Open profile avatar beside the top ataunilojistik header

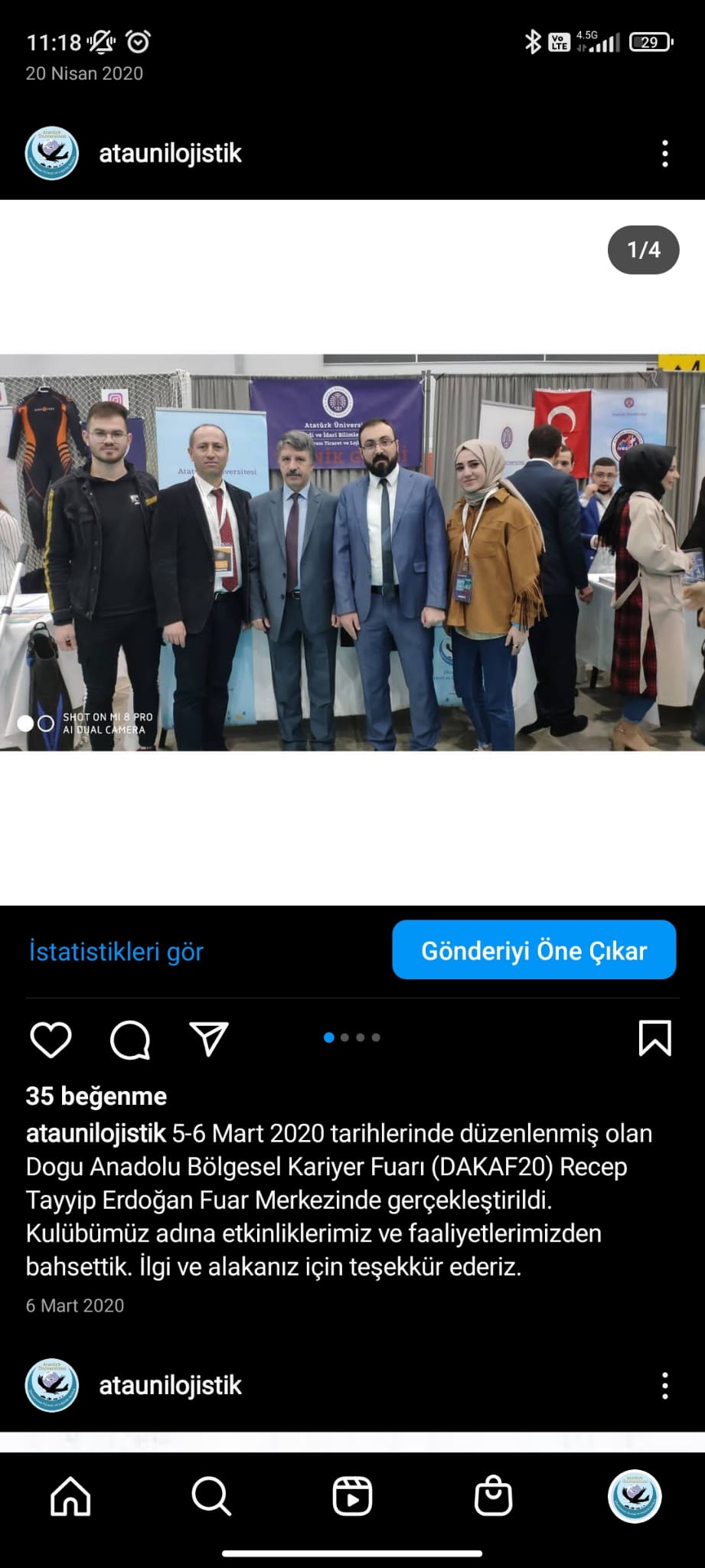point(52,154)
